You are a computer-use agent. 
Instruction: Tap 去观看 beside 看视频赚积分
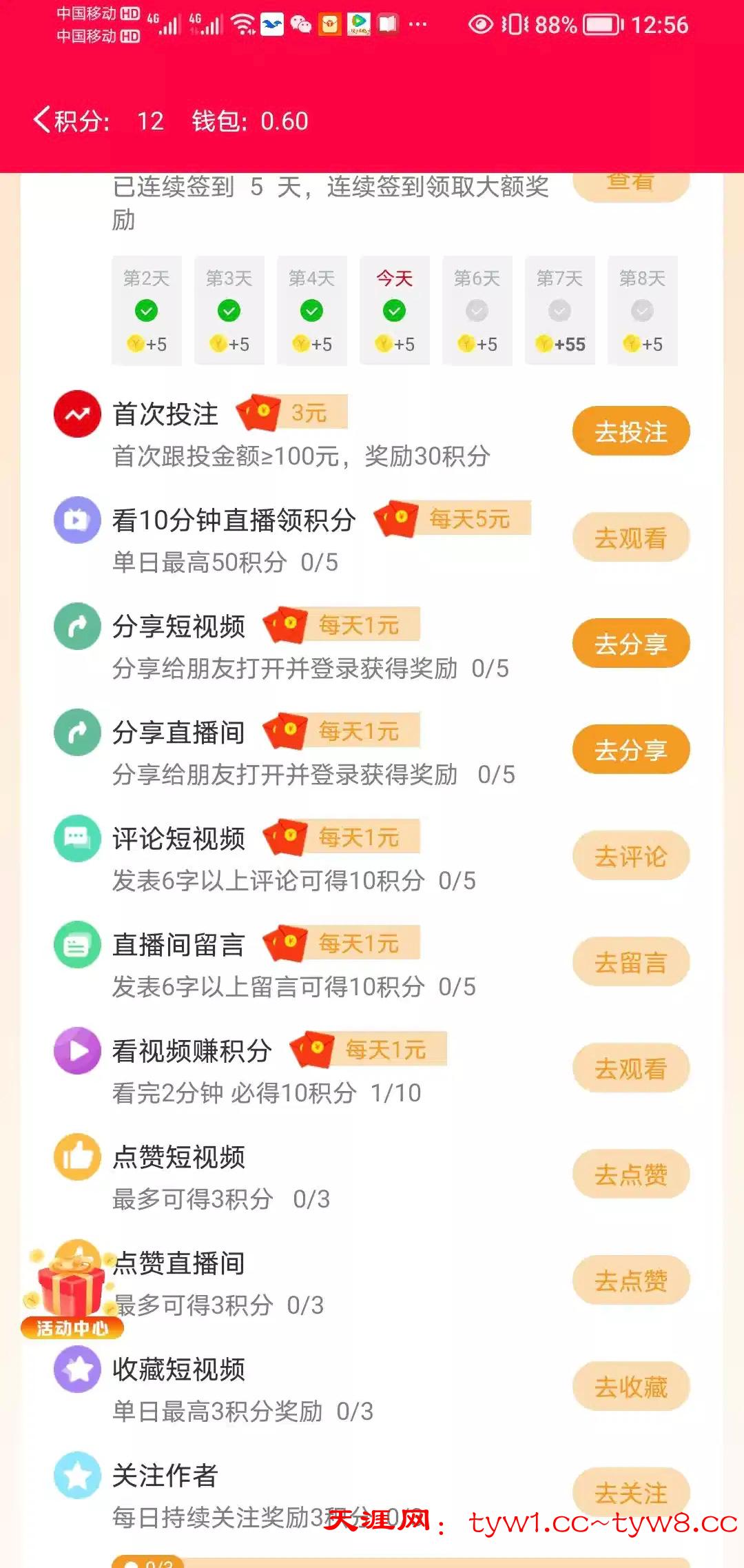tap(630, 1068)
